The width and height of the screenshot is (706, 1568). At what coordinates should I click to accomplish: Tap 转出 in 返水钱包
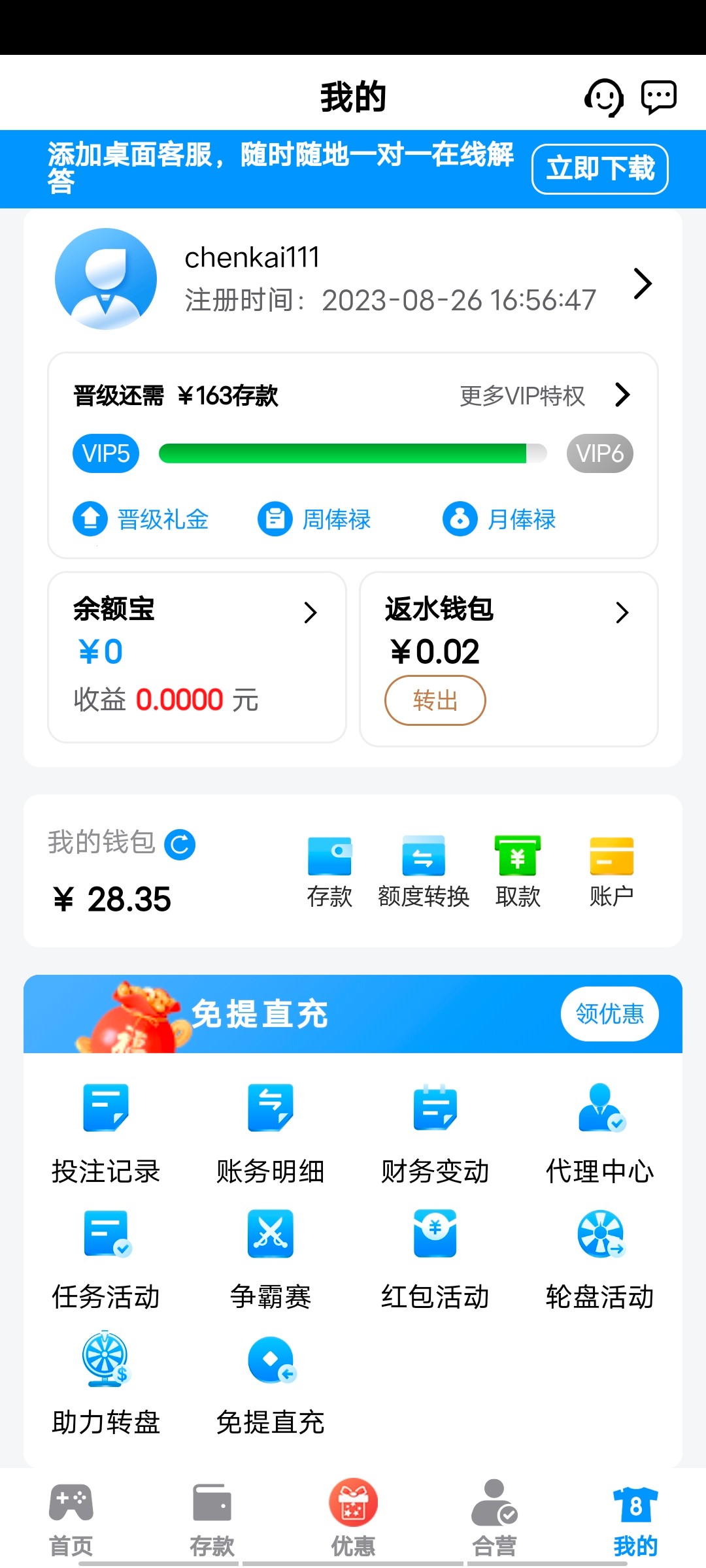[435, 700]
